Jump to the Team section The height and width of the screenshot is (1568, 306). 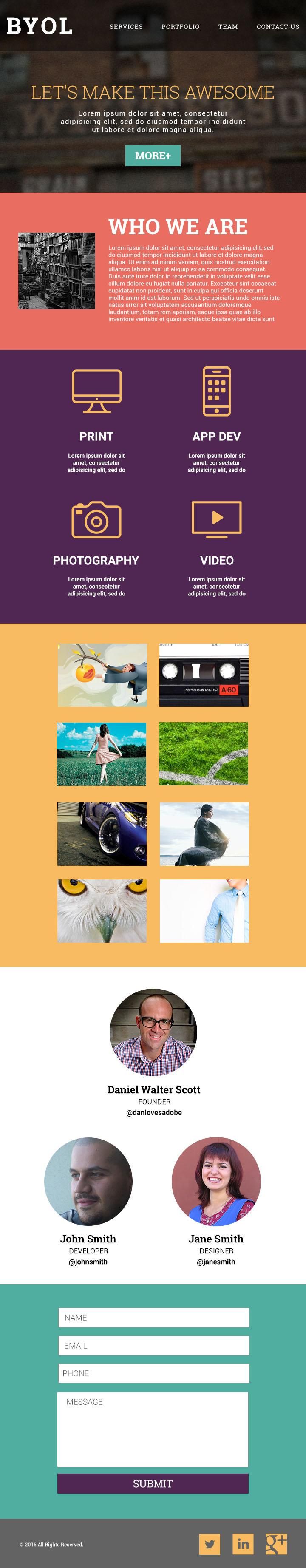coord(228,27)
